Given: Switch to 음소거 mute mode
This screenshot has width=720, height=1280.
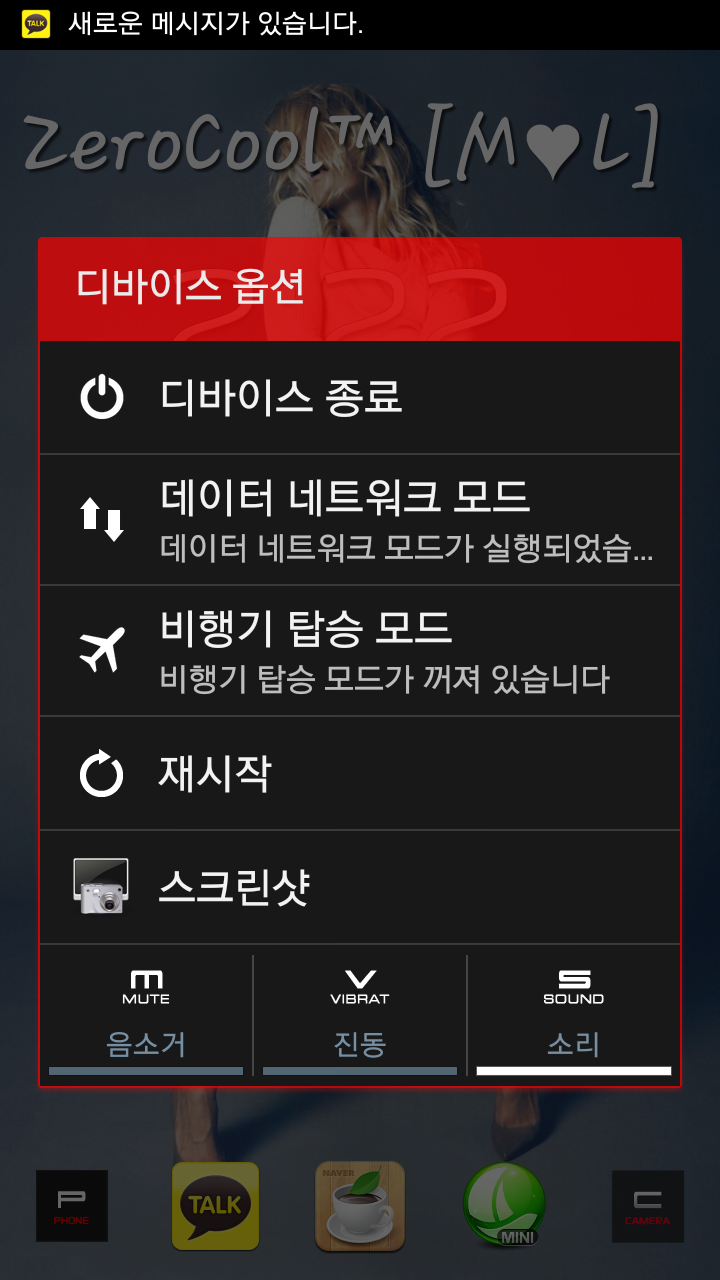Looking at the screenshot, I should coord(146,1013).
